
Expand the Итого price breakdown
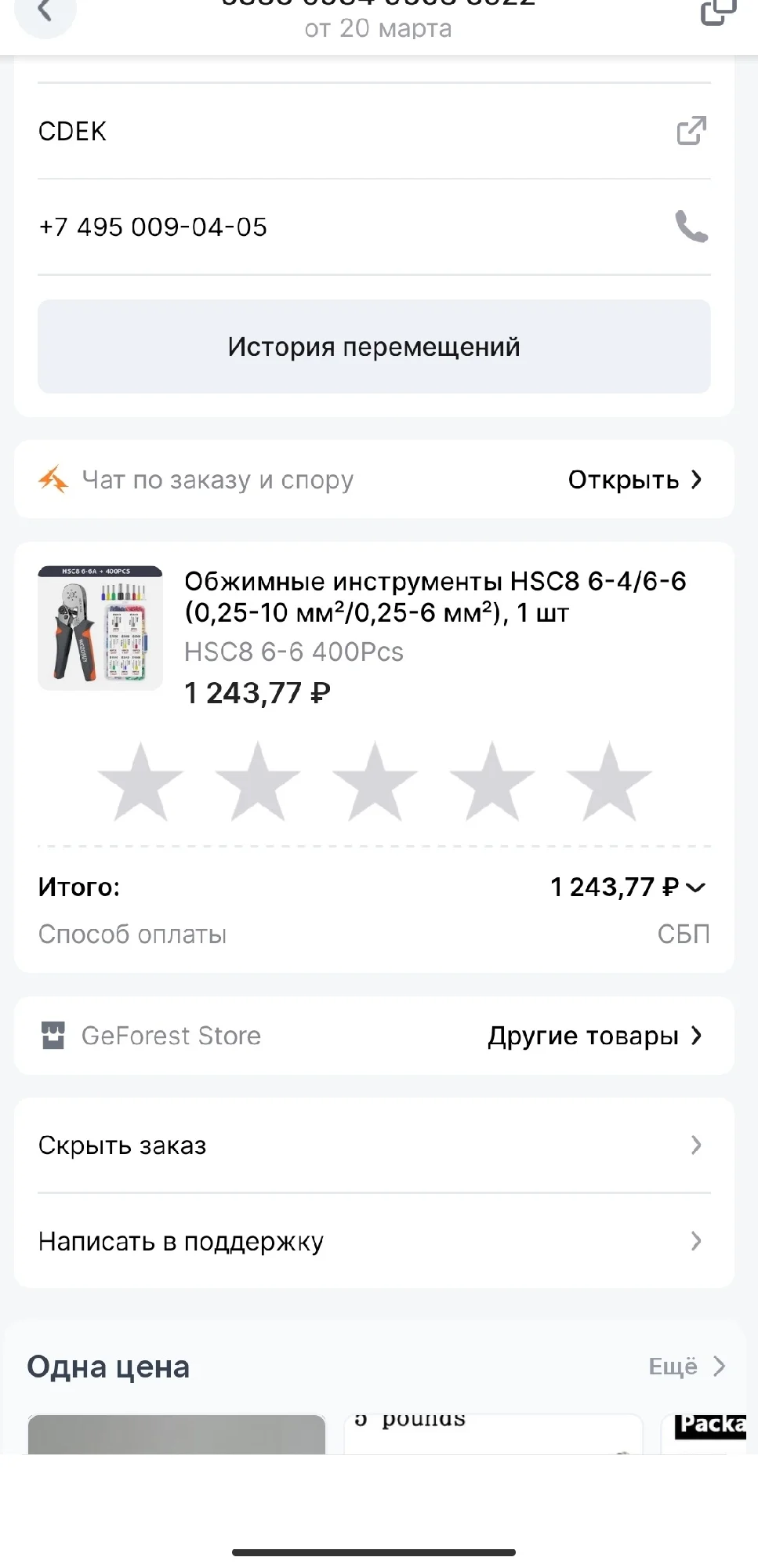click(695, 887)
